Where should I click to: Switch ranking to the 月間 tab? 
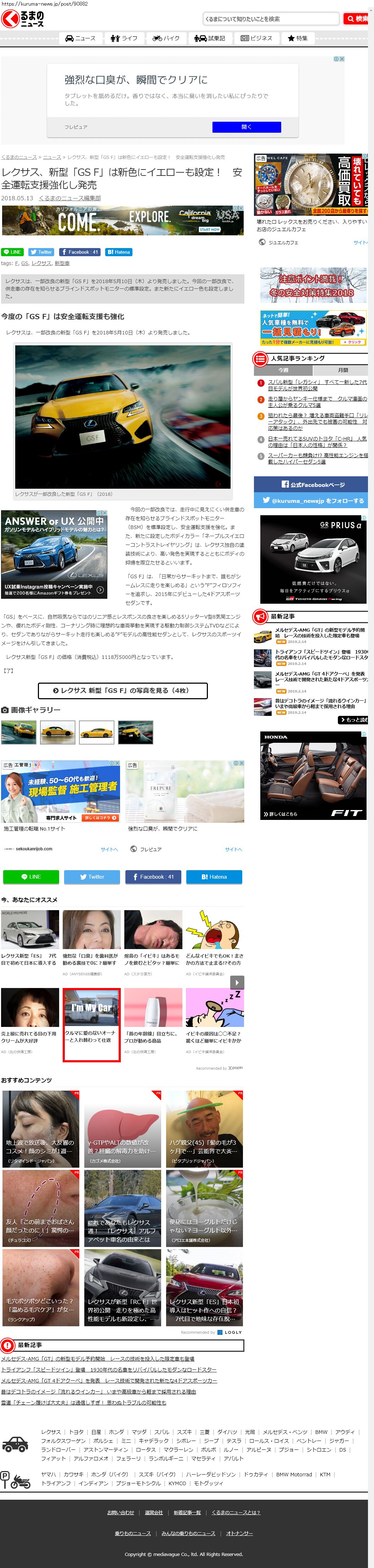point(343,370)
